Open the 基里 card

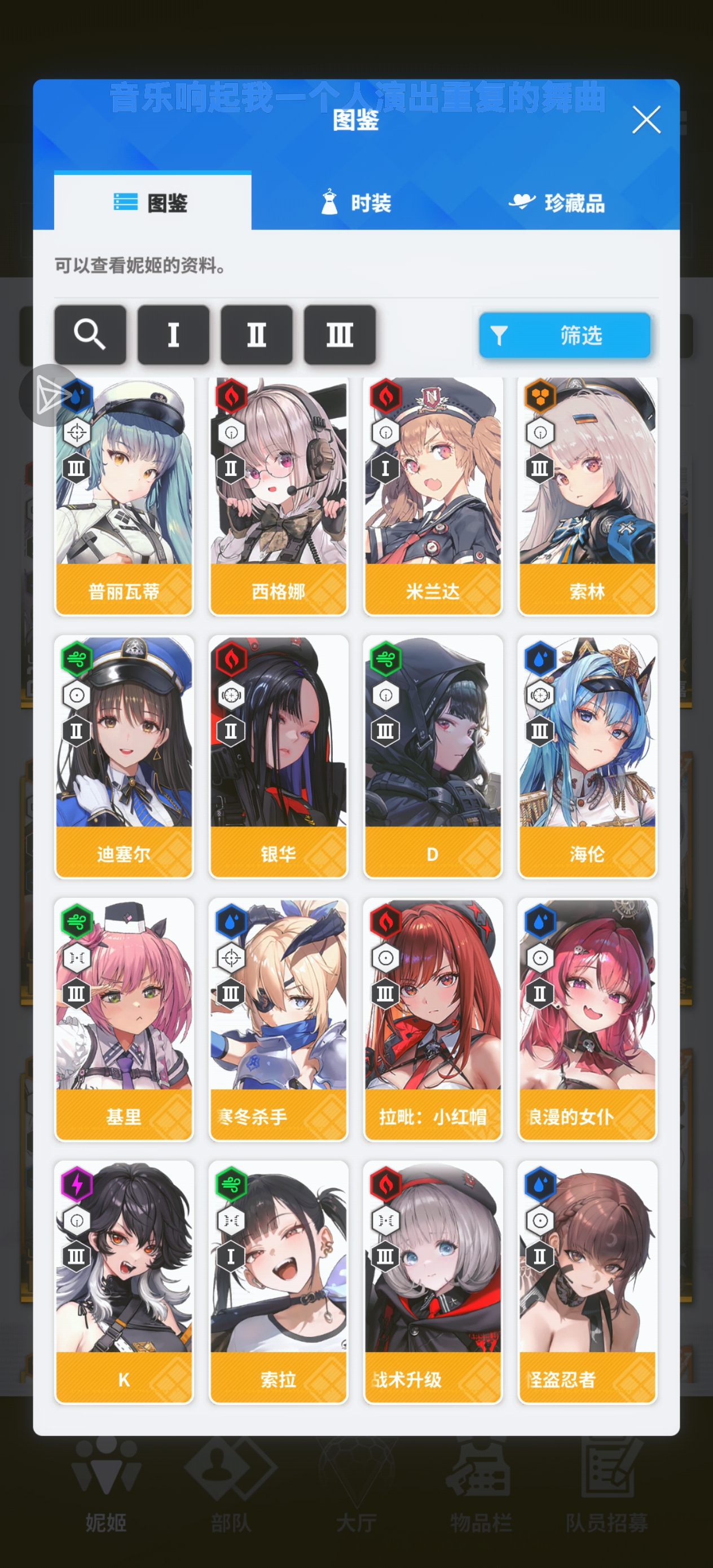tap(124, 1020)
